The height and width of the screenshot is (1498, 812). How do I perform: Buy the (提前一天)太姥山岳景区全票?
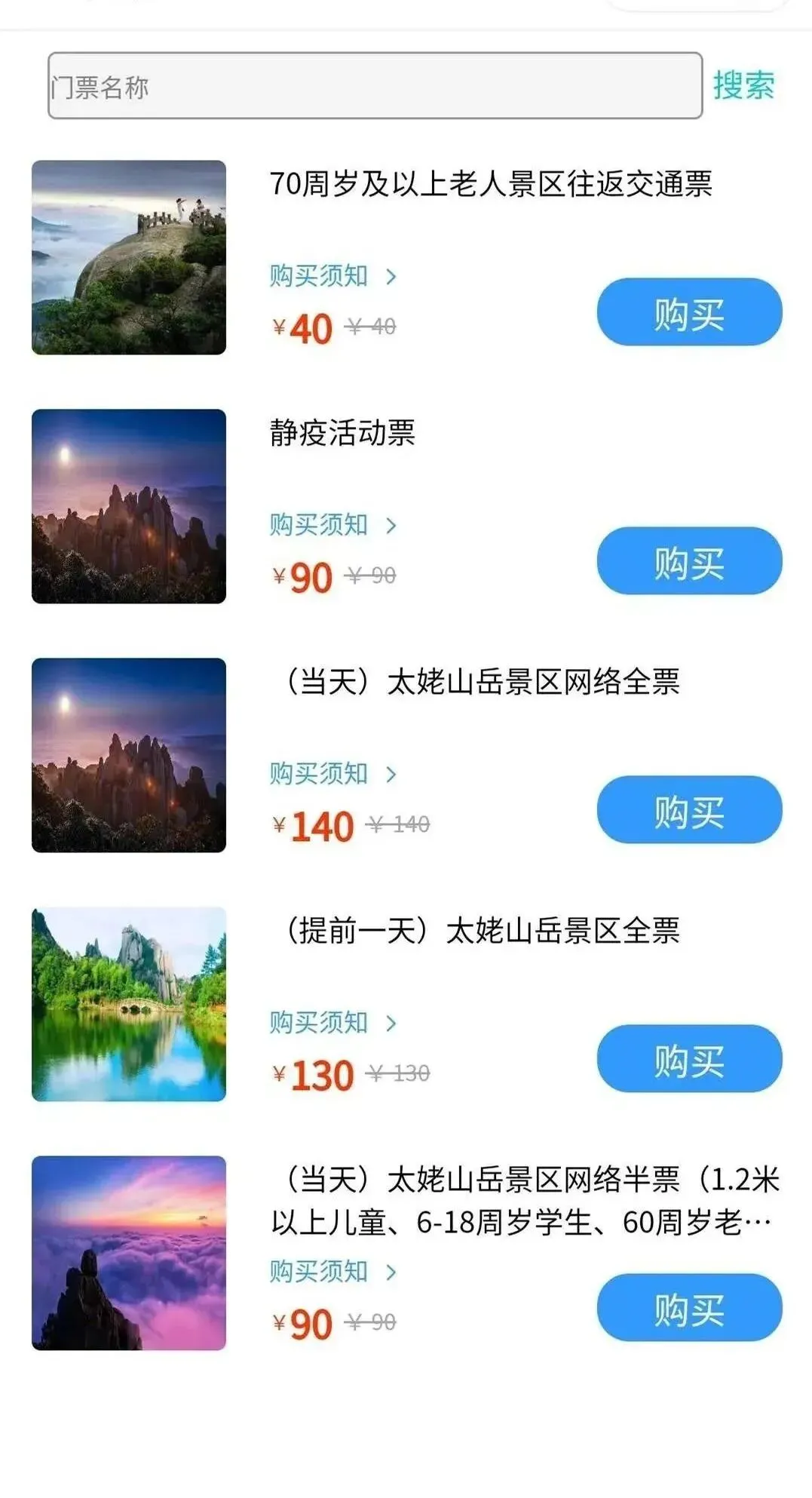click(x=689, y=1059)
